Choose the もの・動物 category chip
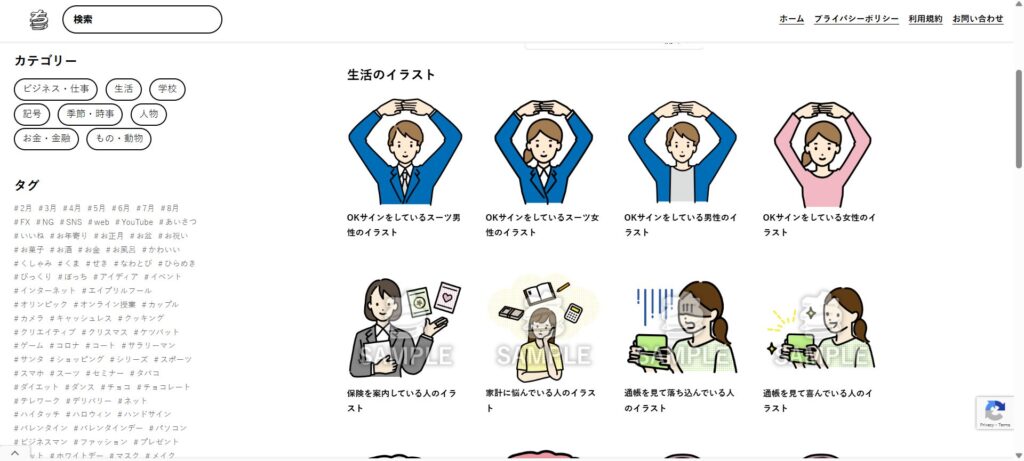The height and width of the screenshot is (461, 1024). [x=119, y=139]
